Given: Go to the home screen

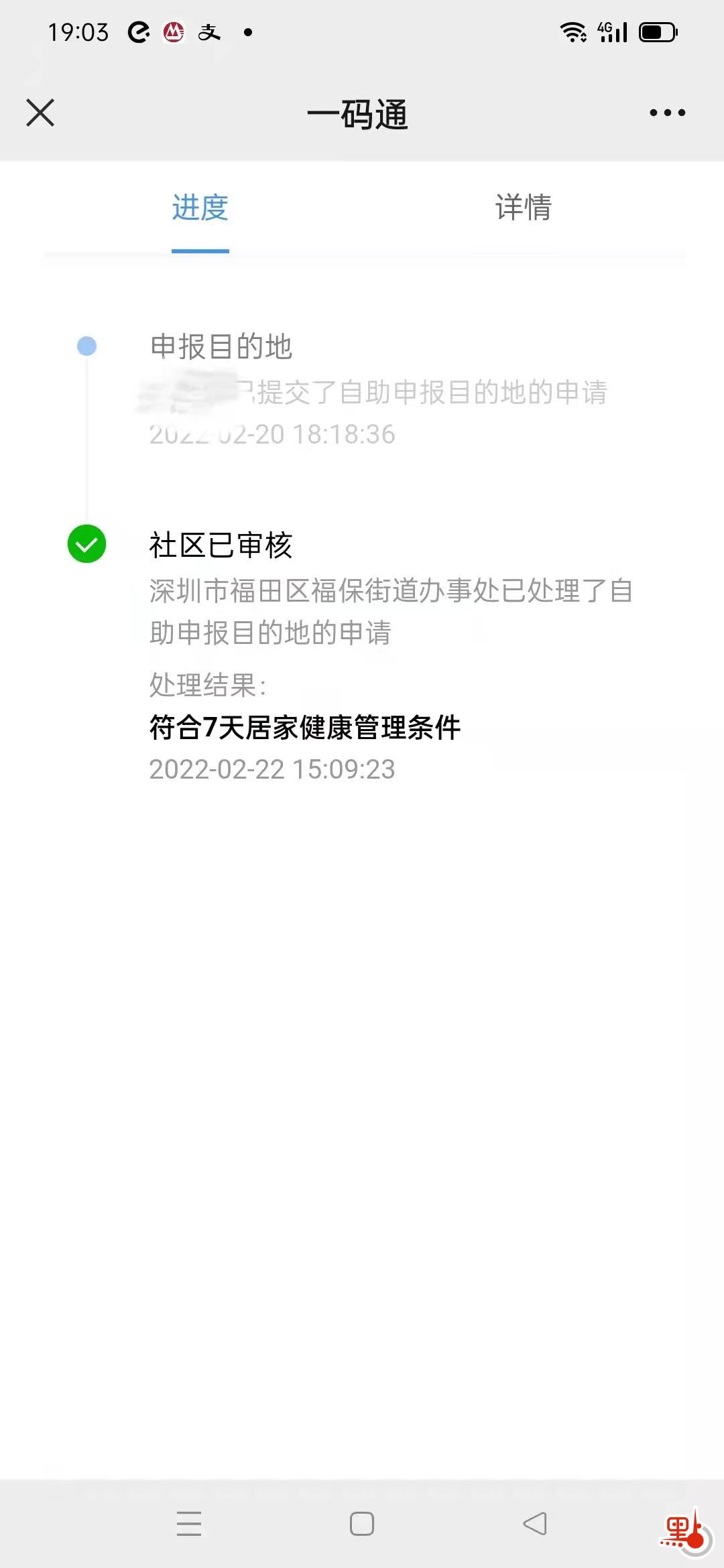Looking at the screenshot, I should click(362, 1523).
